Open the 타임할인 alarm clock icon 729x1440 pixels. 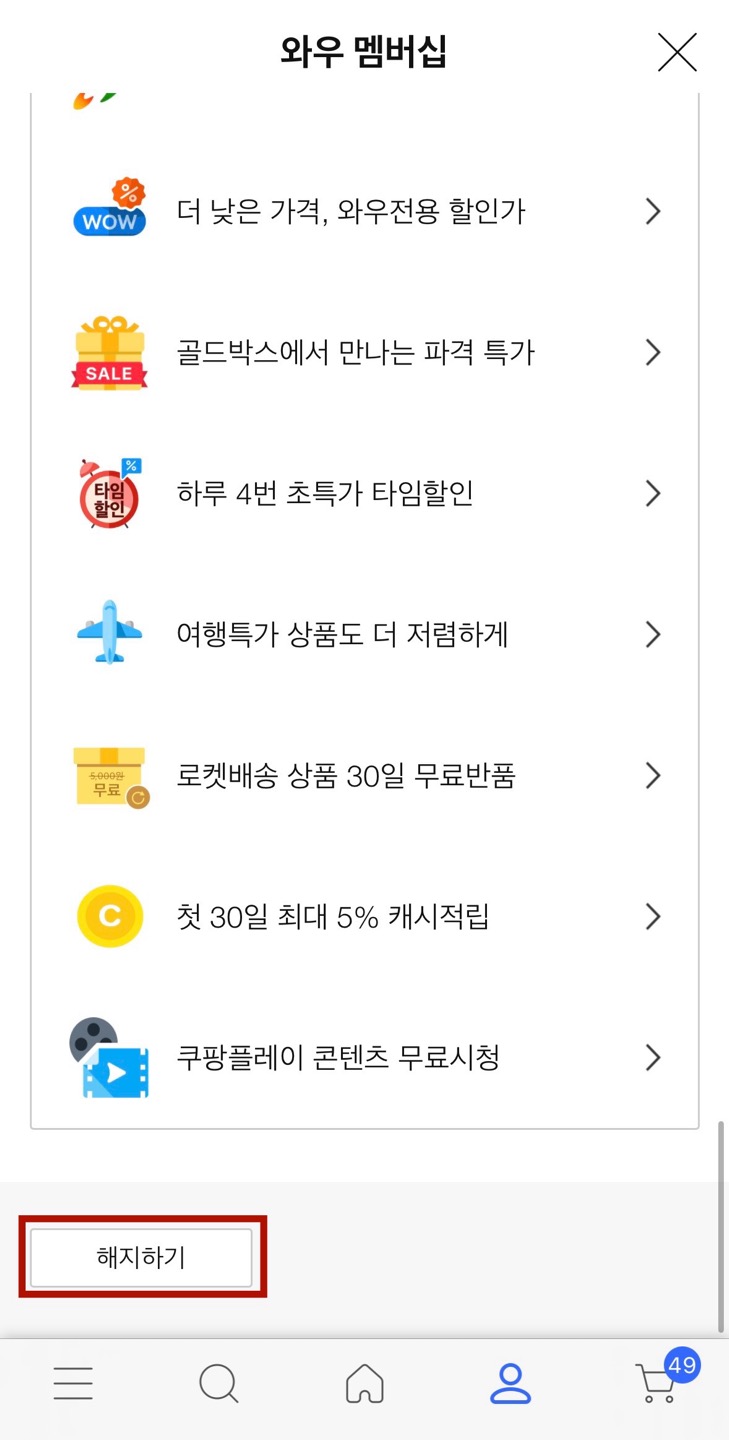(x=109, y=492)
